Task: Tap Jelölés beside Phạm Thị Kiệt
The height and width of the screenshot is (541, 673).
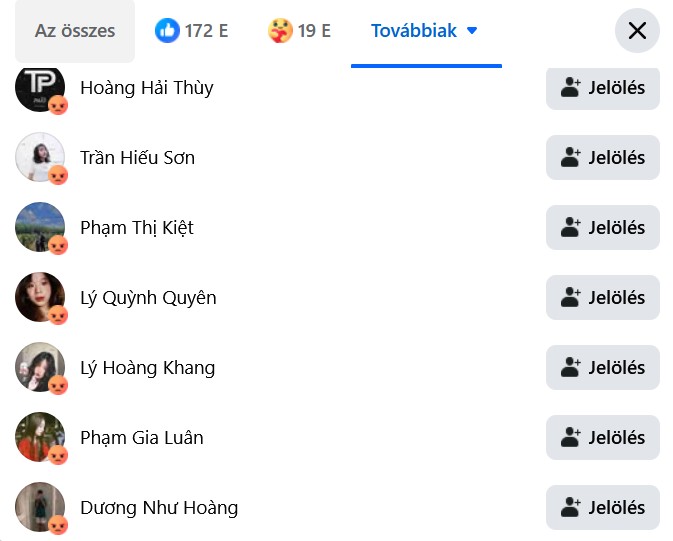Action: point(603,228)
